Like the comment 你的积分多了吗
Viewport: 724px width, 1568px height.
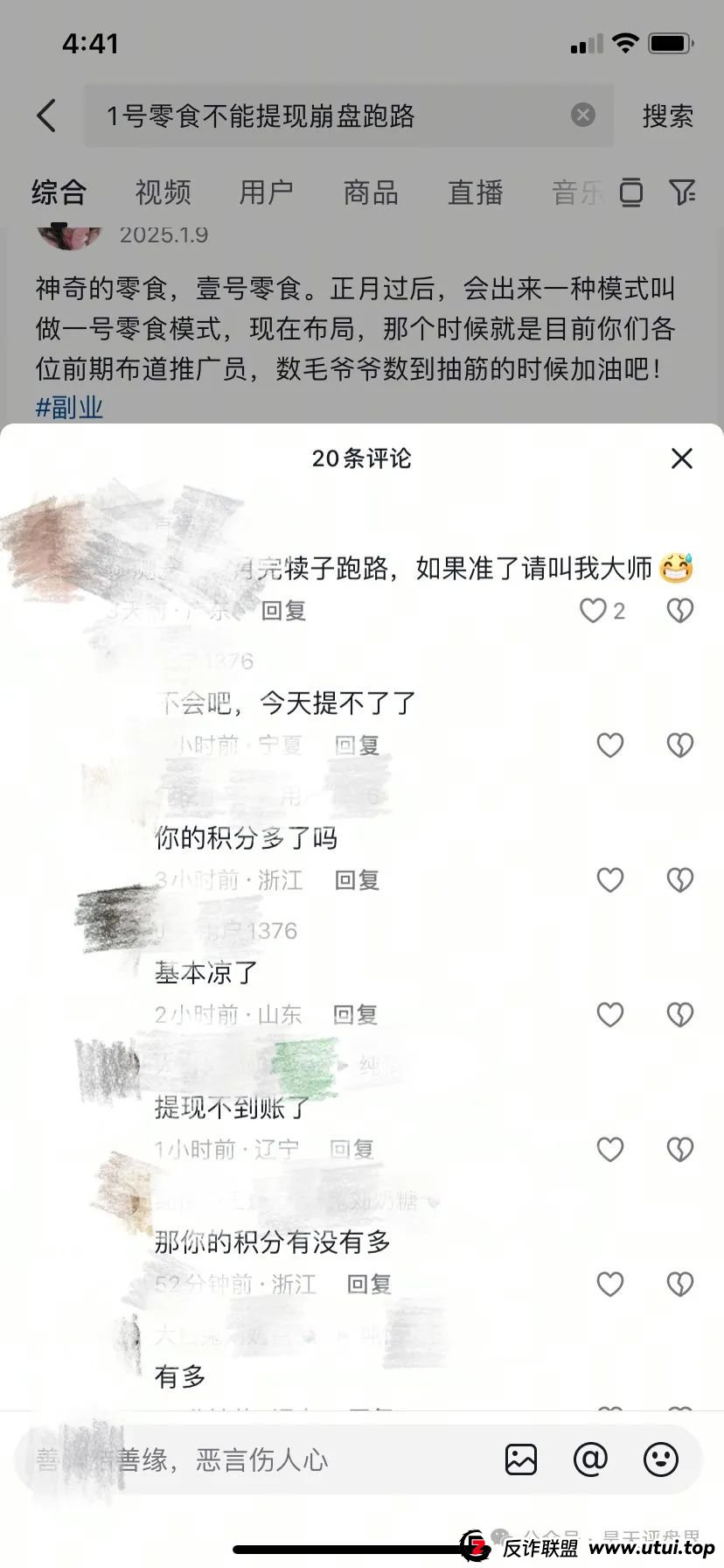pos(609,880)
